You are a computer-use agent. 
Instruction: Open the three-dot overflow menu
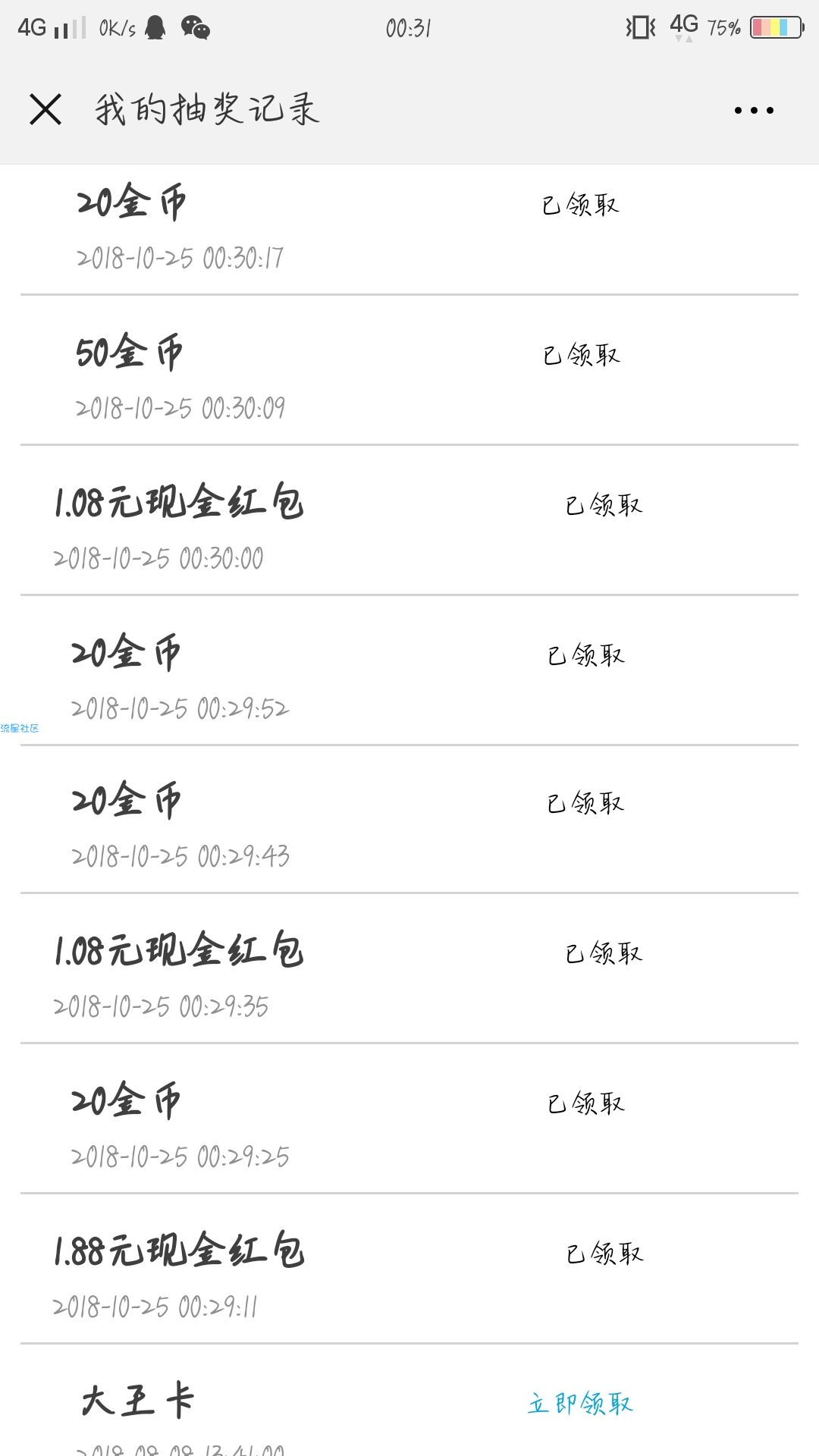pos(754,110)
